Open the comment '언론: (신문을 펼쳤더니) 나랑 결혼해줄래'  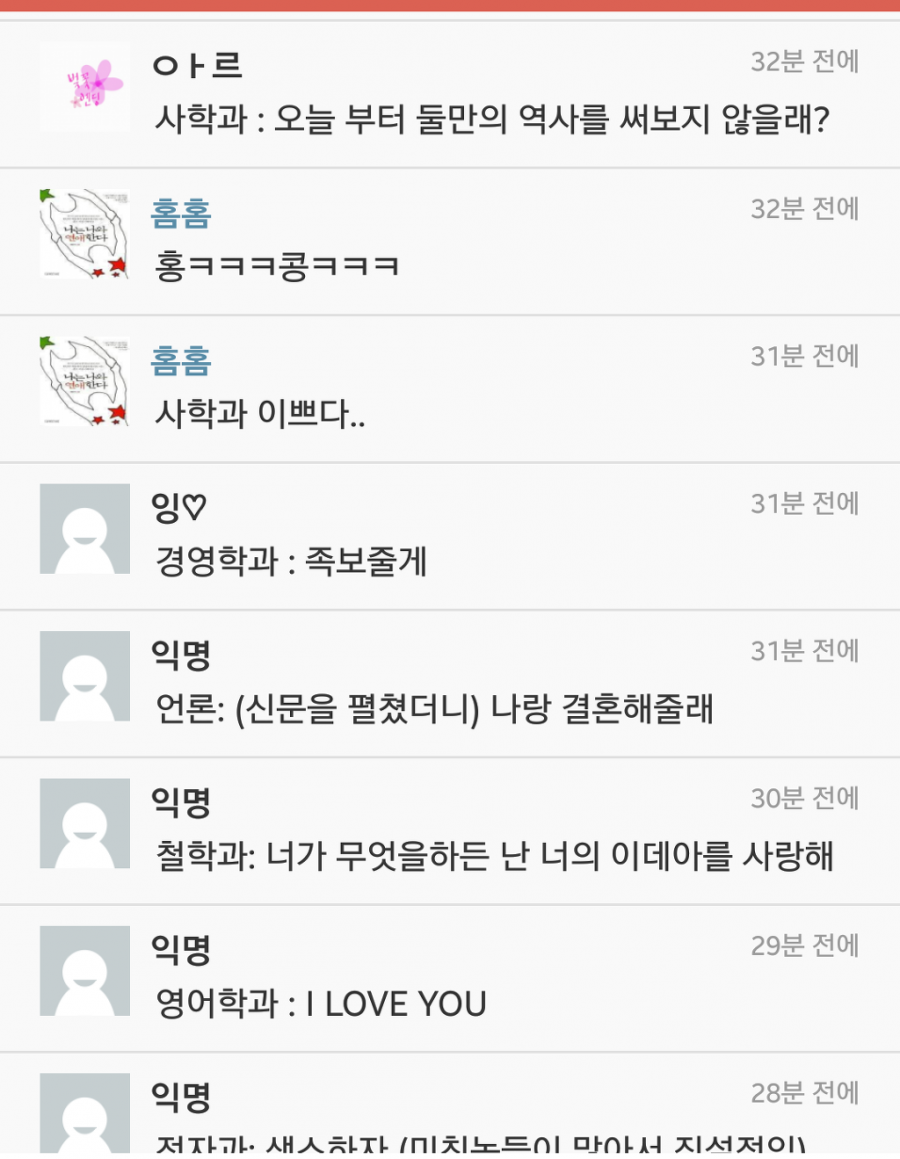(434, 709)
